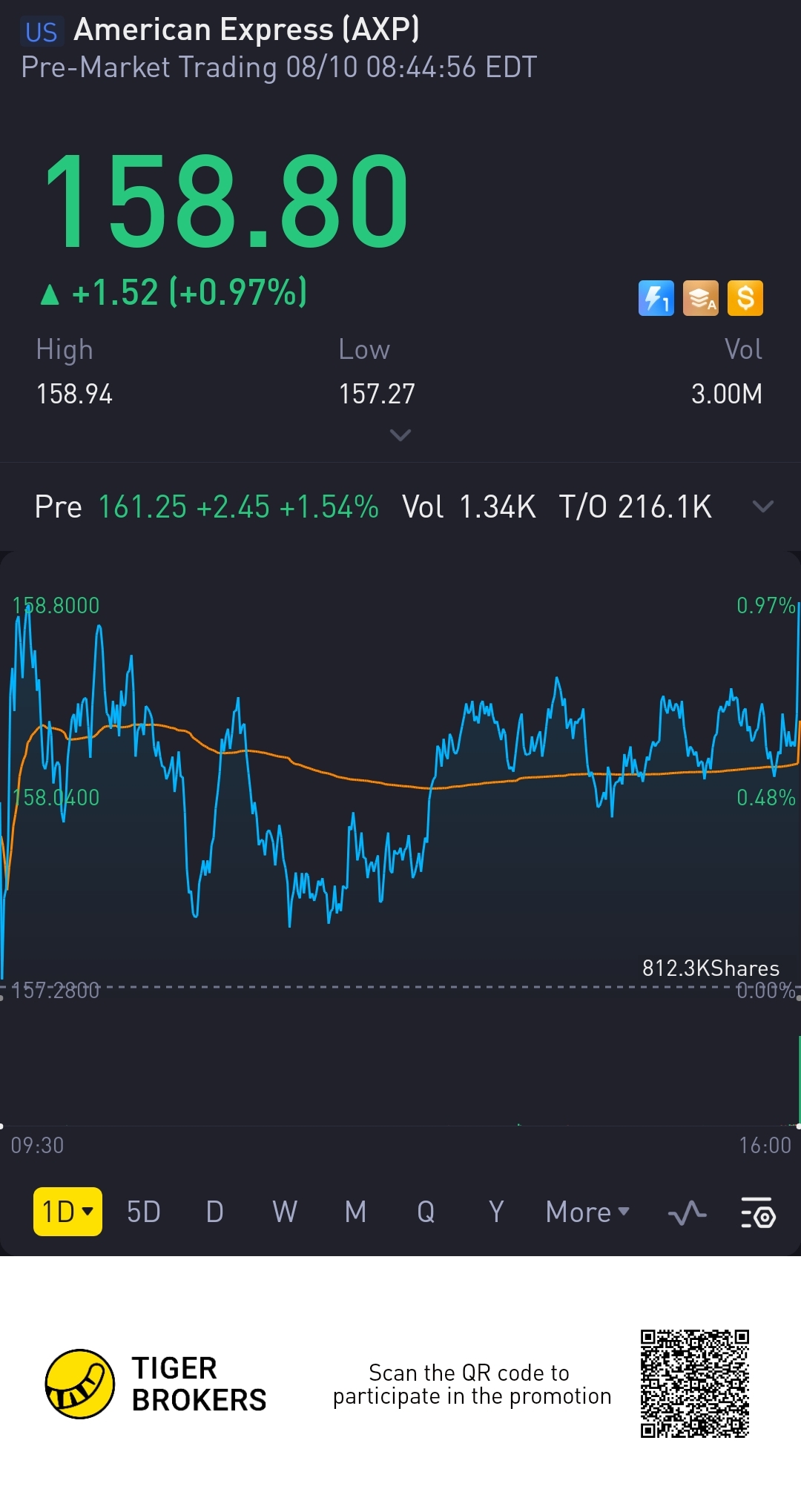801x1512 pixels.
Task: Tap the orange stacked layers badge
Action: click(701, 298)
